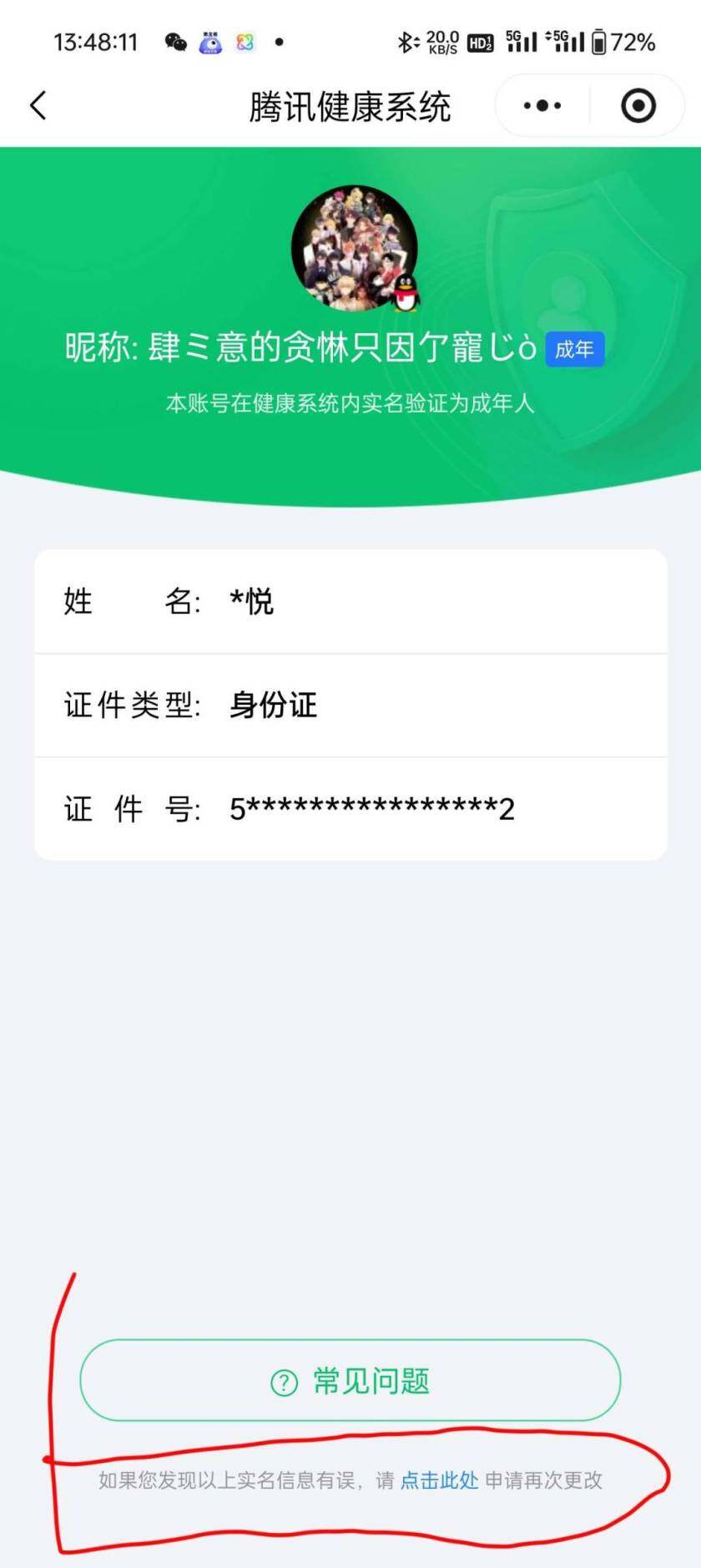Tap the user's anime group avatar
Image resolution: width=701 pixels, height=1568 pixels.
(354, 247)
